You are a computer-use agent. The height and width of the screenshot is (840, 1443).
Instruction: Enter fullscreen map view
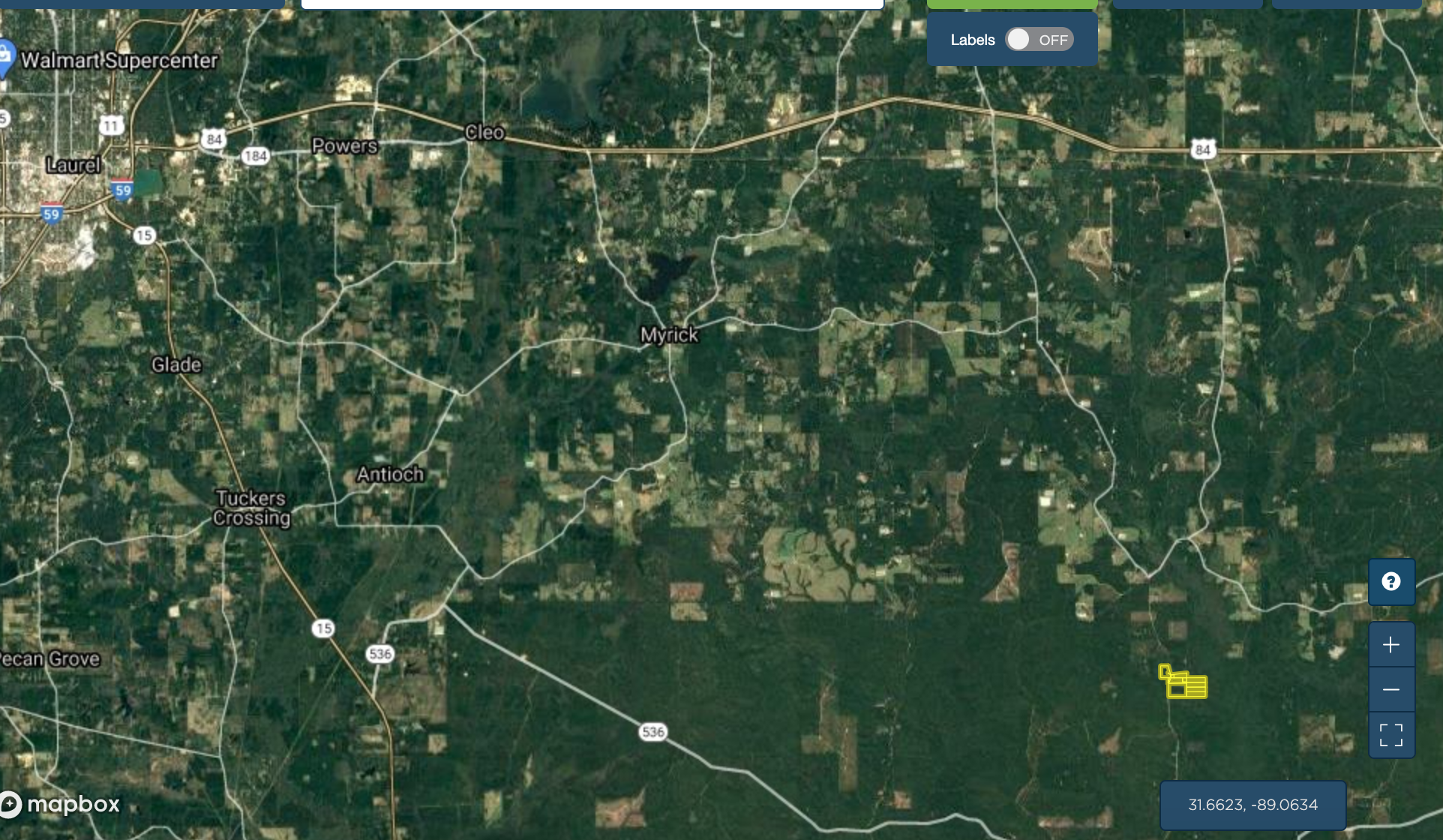1391,735
